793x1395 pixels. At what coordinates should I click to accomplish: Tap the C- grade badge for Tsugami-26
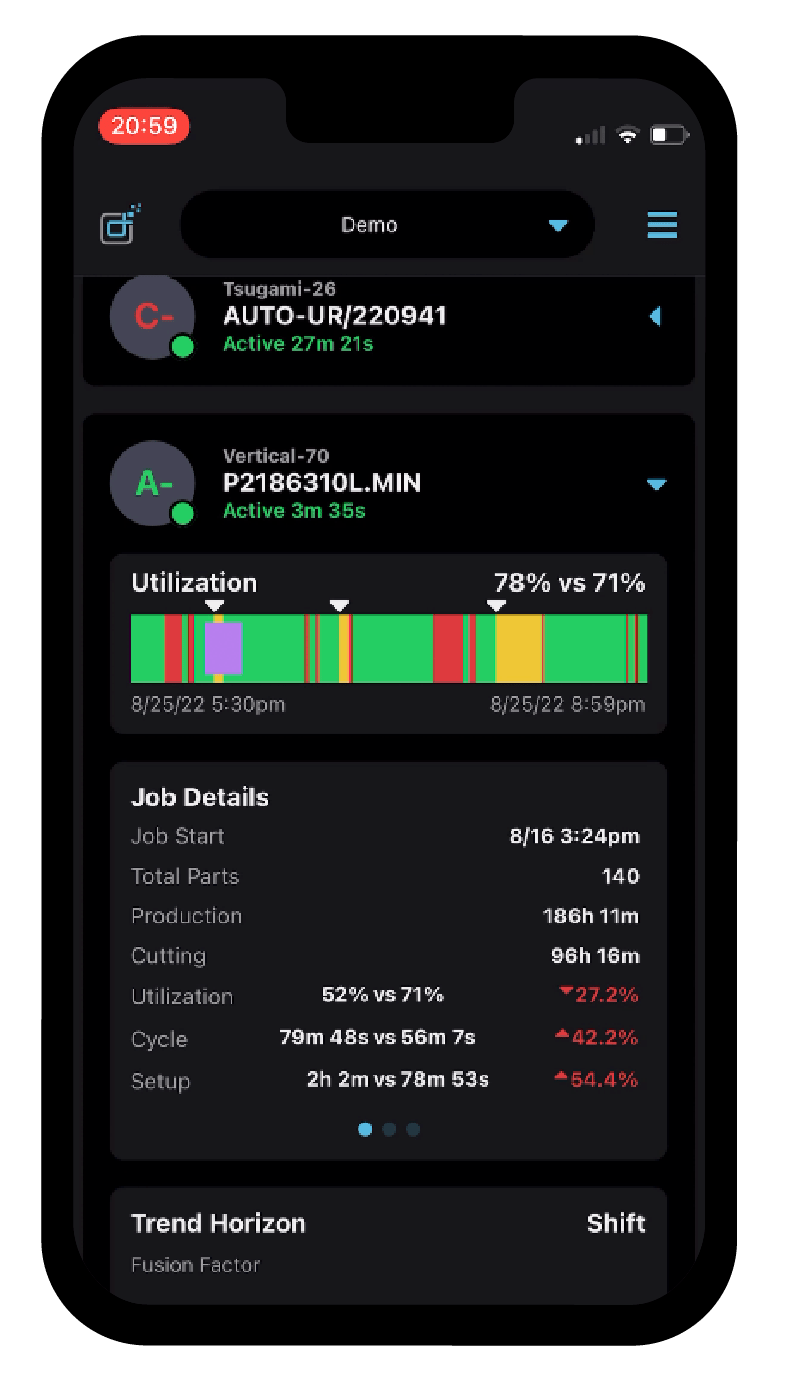click(152, 317)
